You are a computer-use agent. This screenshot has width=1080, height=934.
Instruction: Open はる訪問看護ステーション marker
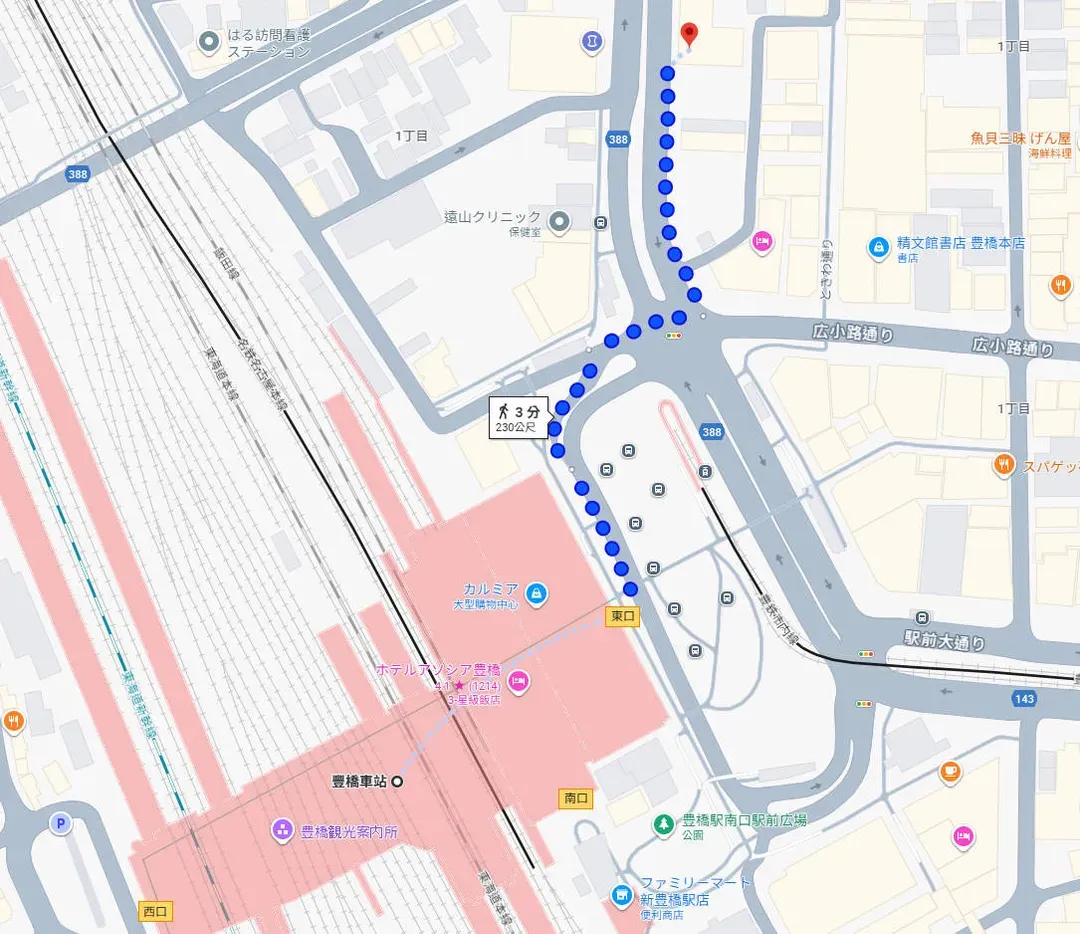point(209,42)
